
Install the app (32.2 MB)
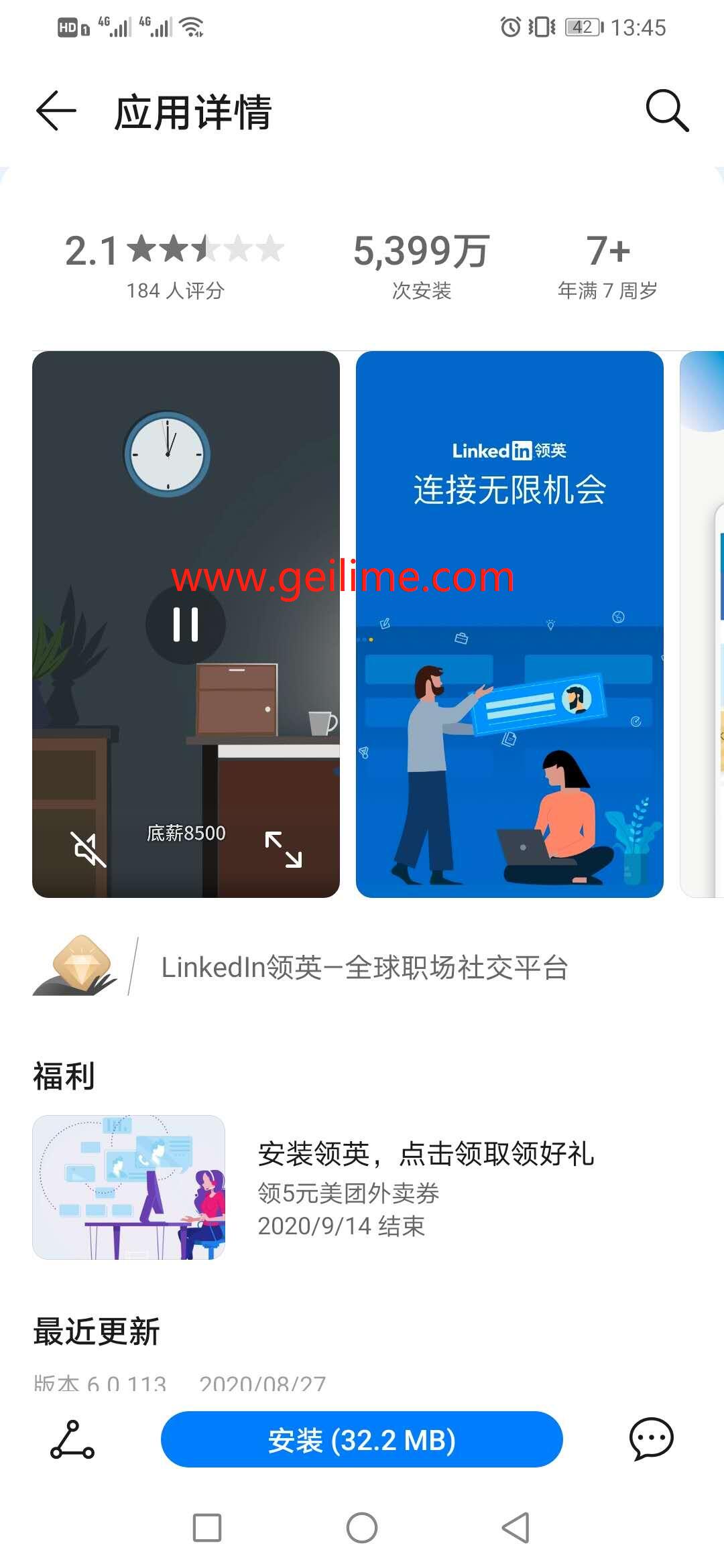tap(361, 1439)
